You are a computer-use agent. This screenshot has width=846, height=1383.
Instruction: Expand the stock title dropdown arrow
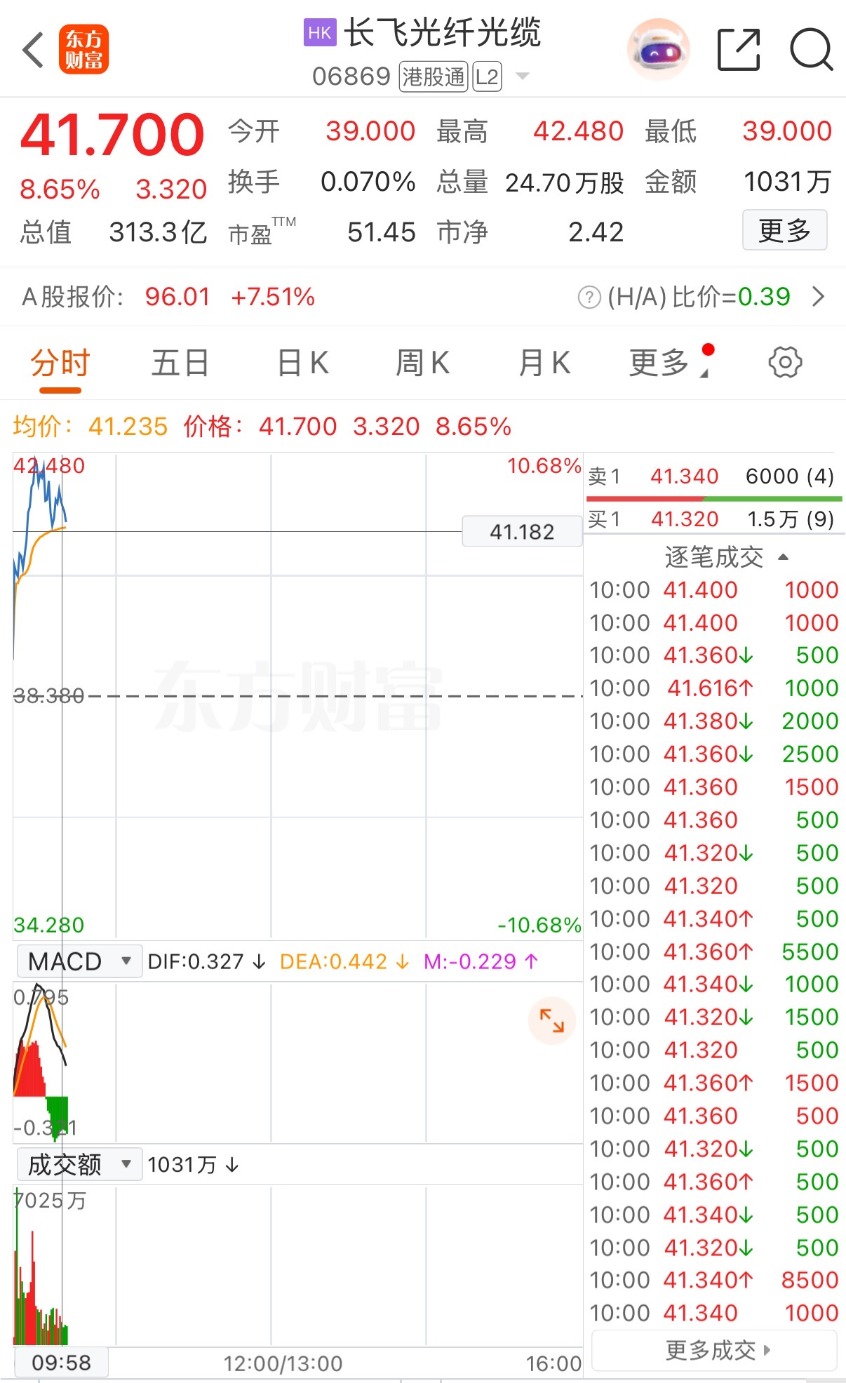pyautogui.click(x=522, y=77)
